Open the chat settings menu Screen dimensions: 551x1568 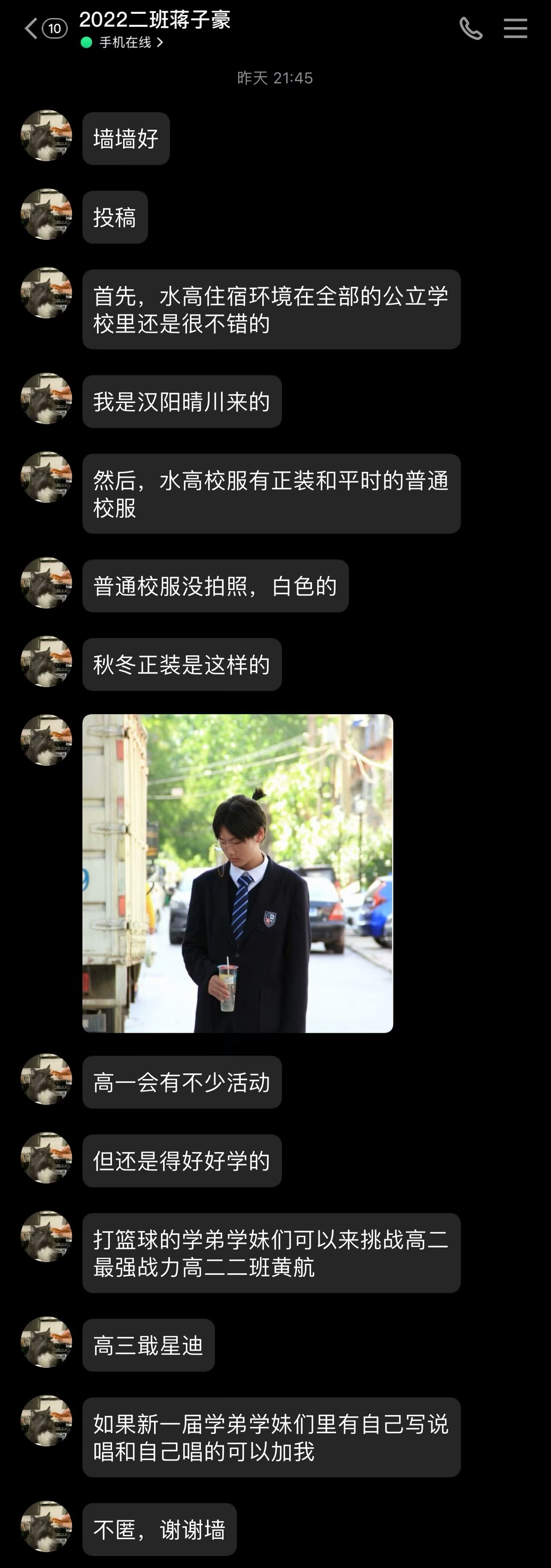[x=515, y=28]
